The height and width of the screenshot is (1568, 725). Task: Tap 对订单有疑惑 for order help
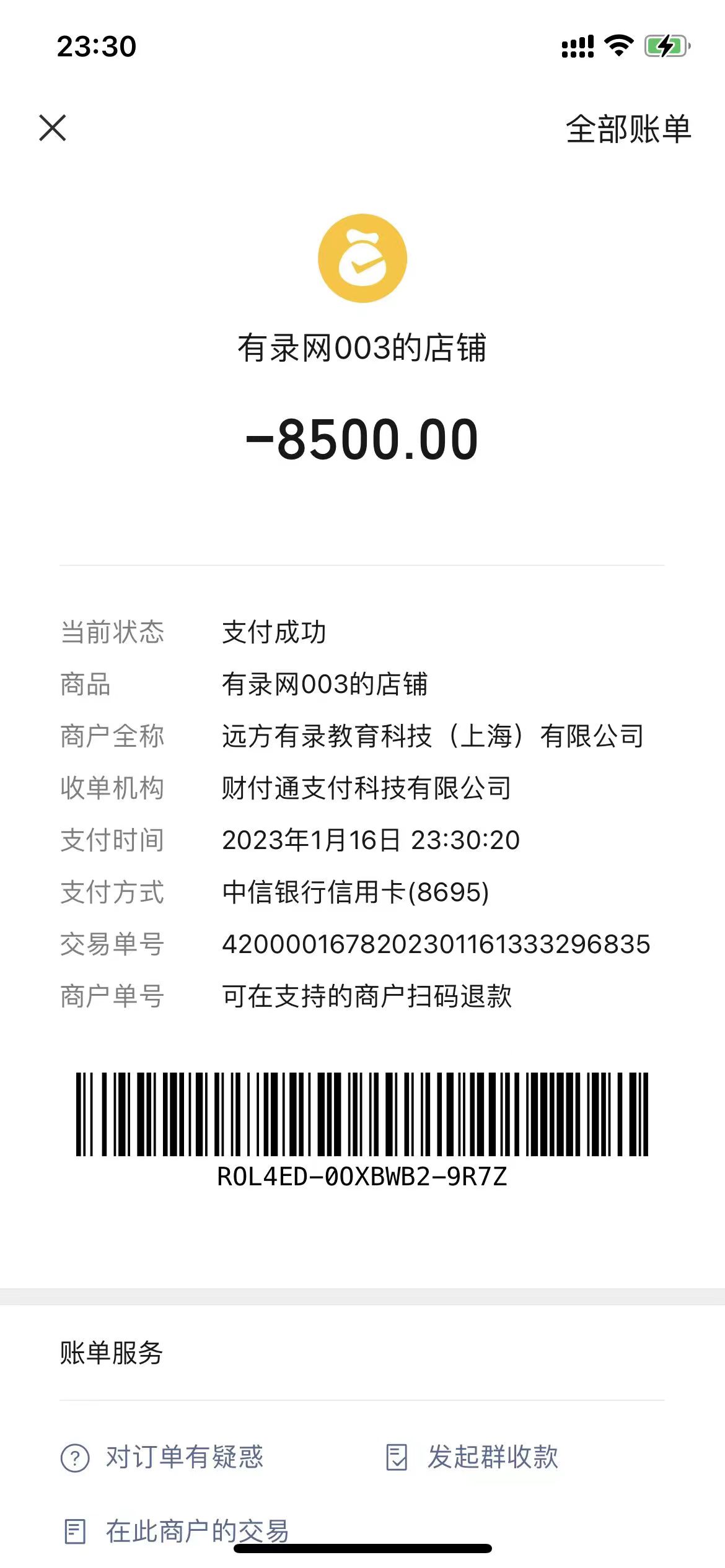tap(162, 1457)
